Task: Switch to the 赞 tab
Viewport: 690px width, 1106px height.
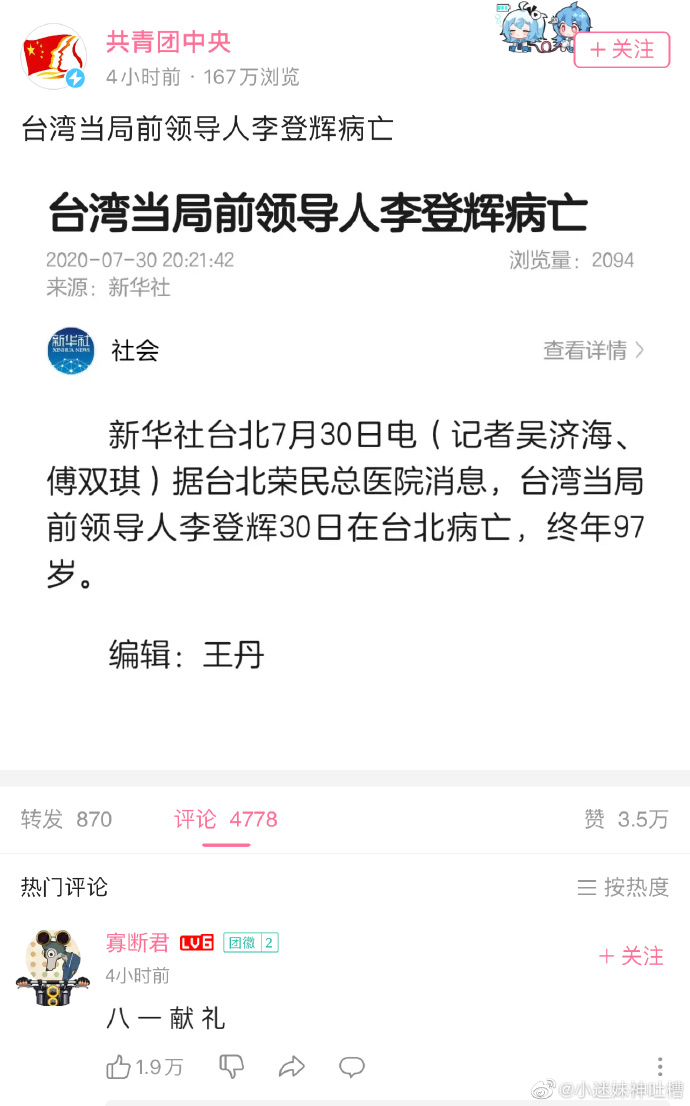Action: (x=626, y=819)
